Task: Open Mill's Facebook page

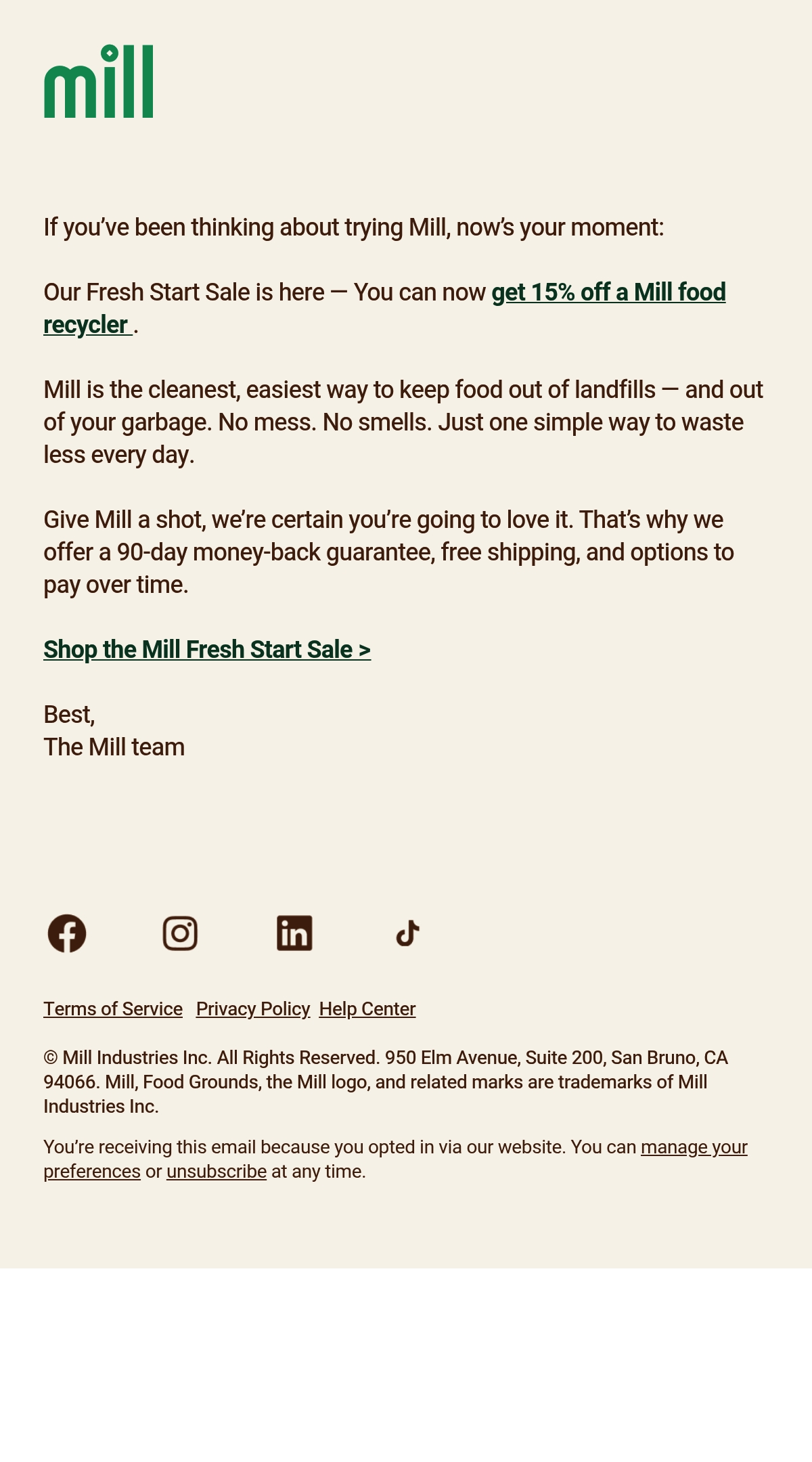Action: [x=67, y=933]
